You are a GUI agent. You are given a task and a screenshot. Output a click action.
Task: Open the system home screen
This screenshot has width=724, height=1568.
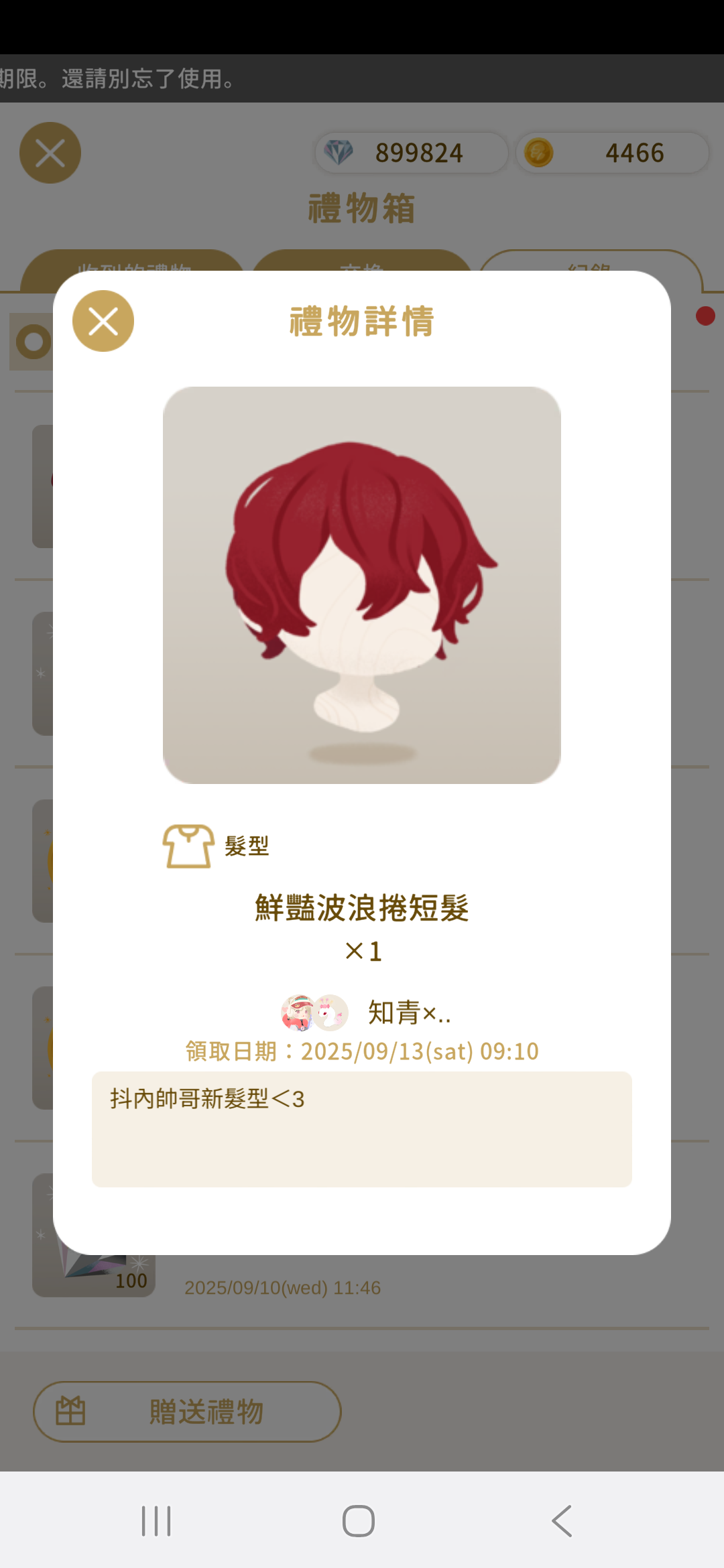(x=359, y=1520)
